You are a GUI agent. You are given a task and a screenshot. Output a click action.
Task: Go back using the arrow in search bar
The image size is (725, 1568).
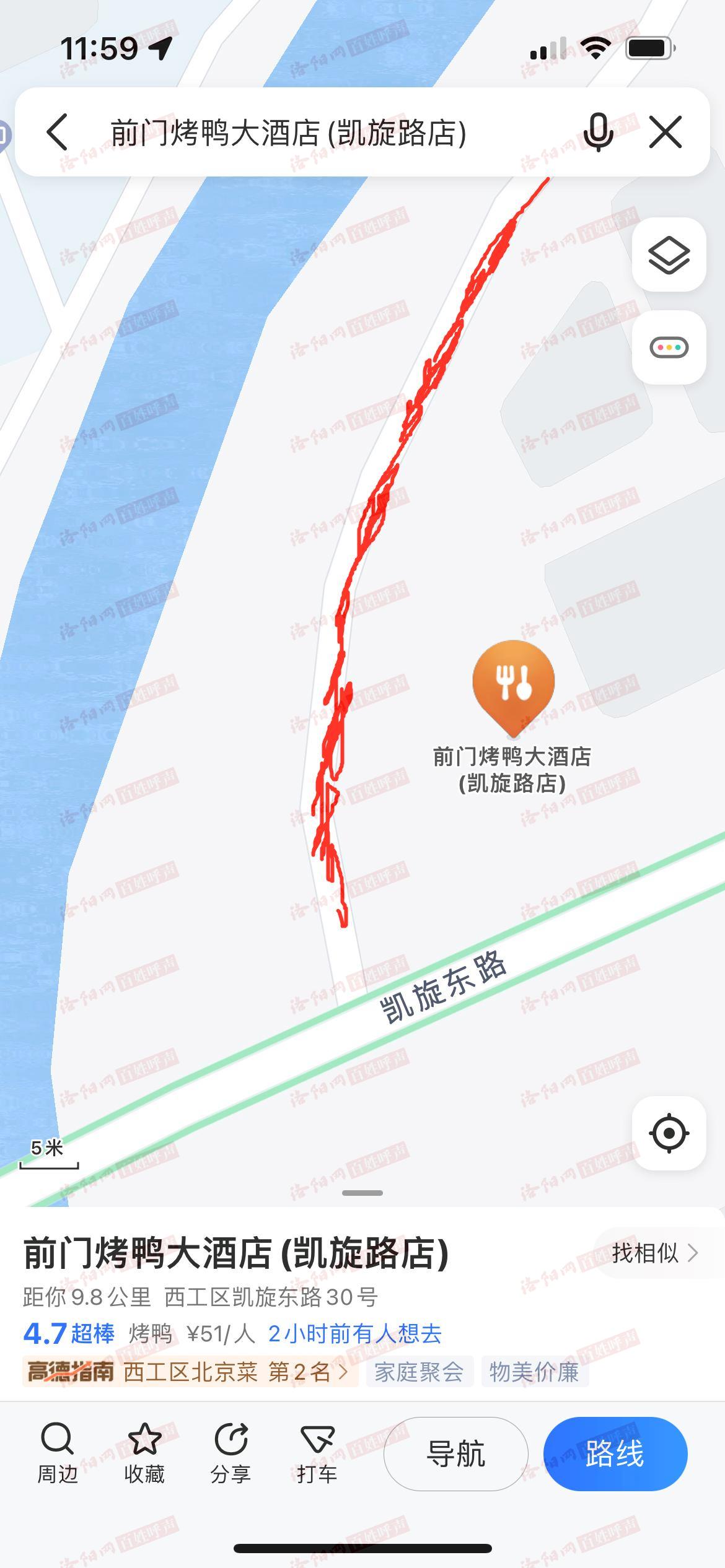[57, 132]
